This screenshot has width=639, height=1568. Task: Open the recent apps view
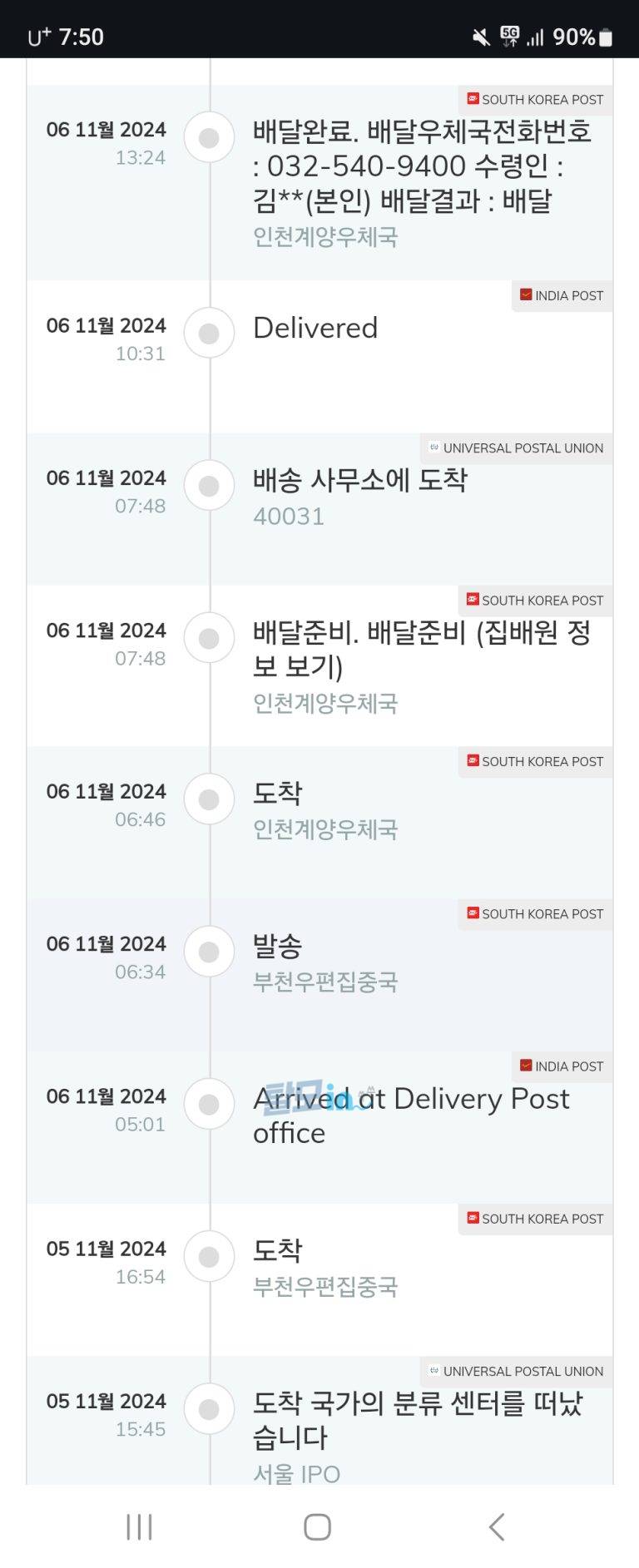coord(139,1526)
